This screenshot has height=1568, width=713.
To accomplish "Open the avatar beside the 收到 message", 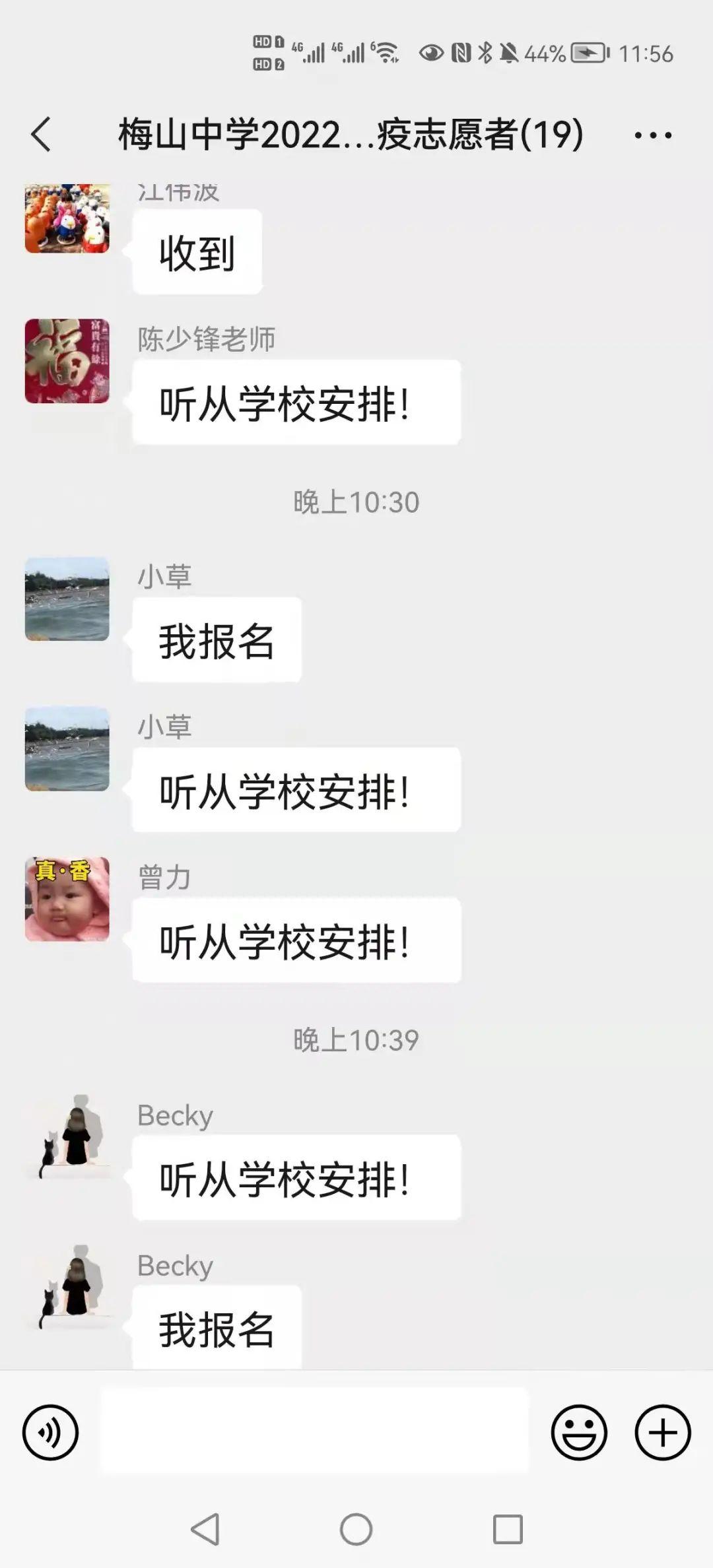I will pos(67,219).
